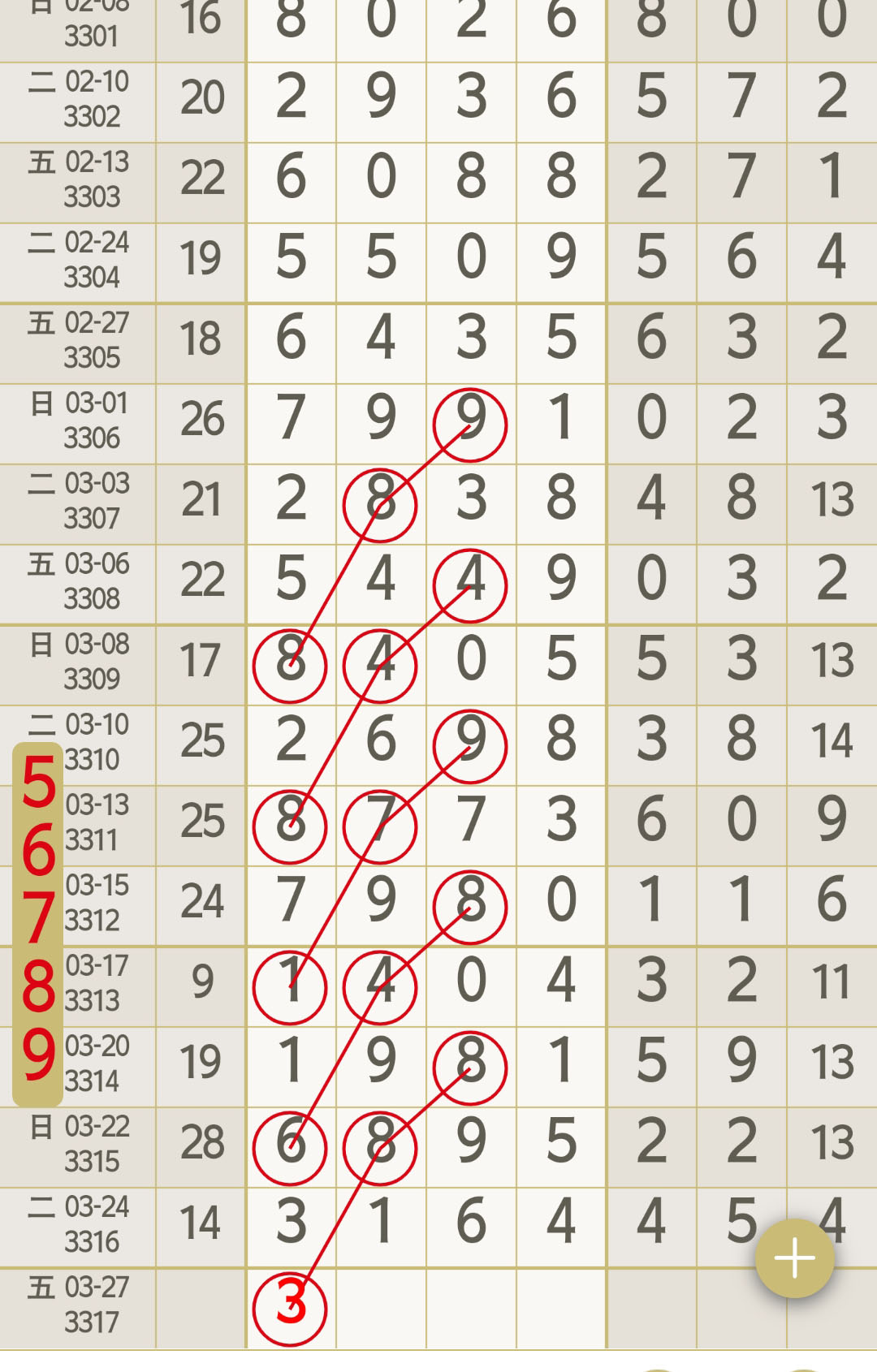
Task: Pick red number 8 in the palette
Action: tap(38, 986)
